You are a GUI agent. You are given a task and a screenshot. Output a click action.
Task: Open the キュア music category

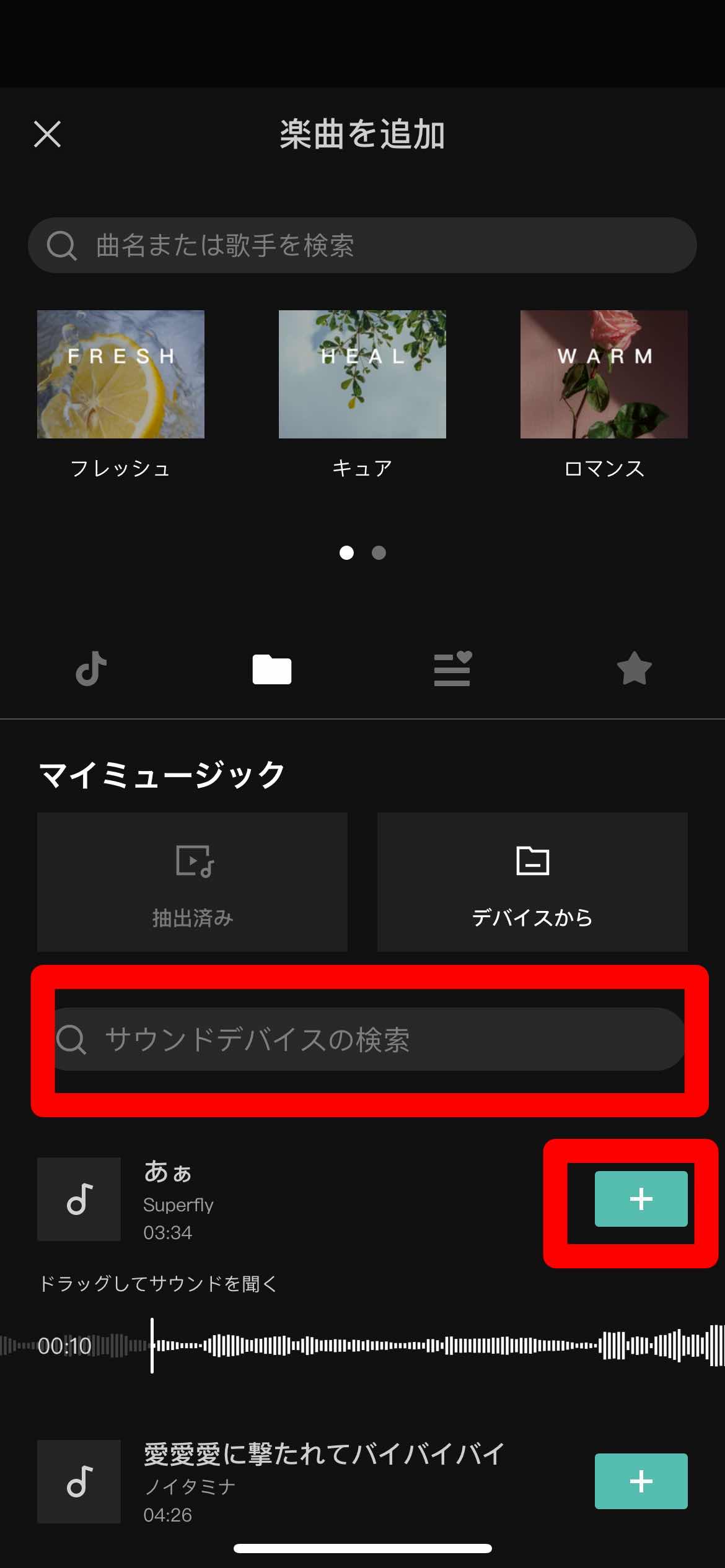point(362,375)
